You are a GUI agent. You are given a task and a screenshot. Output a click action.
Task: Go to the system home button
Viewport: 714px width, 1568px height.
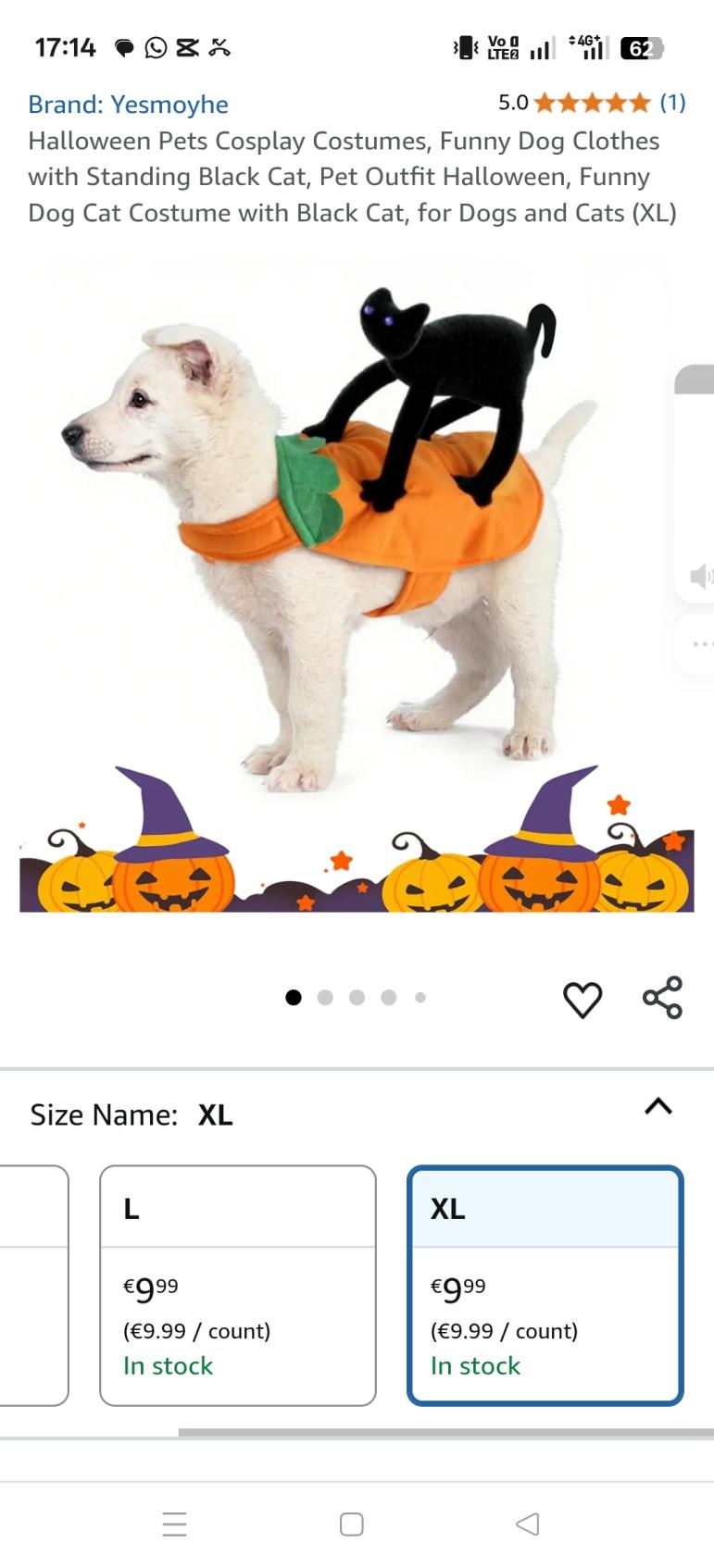(x=352, y=1524)
